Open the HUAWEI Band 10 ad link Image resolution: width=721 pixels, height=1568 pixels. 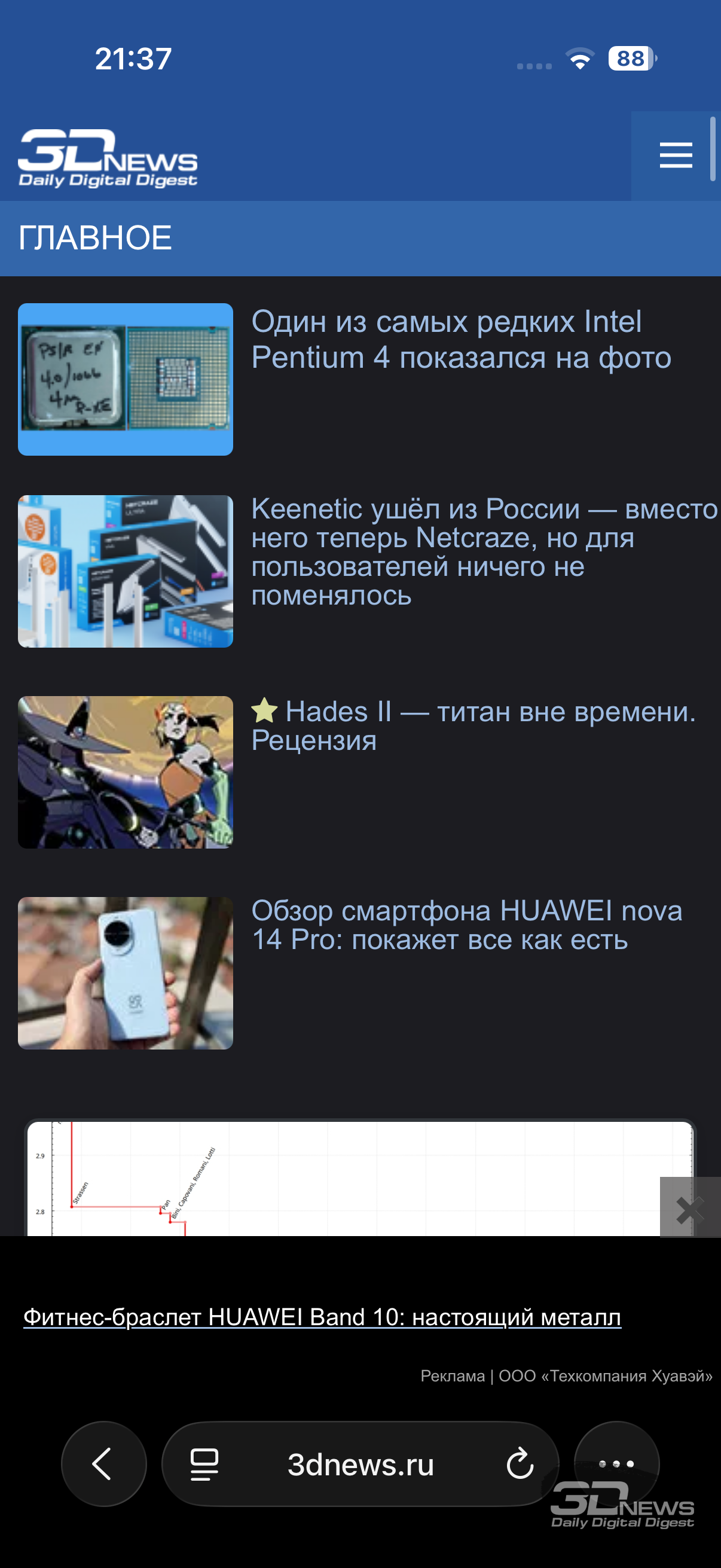click(x=322, y=1317)
